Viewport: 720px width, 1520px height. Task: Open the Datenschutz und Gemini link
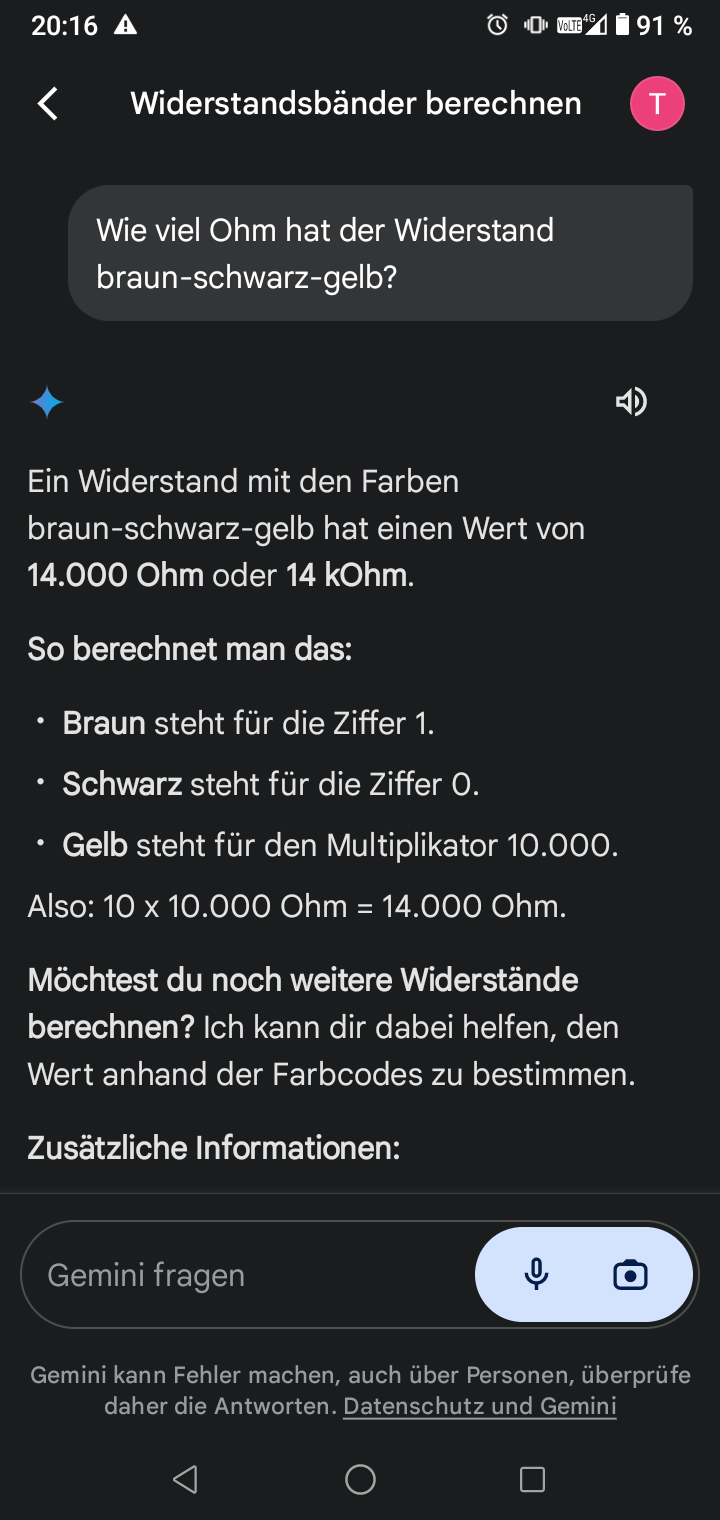tap(480, 1406)
